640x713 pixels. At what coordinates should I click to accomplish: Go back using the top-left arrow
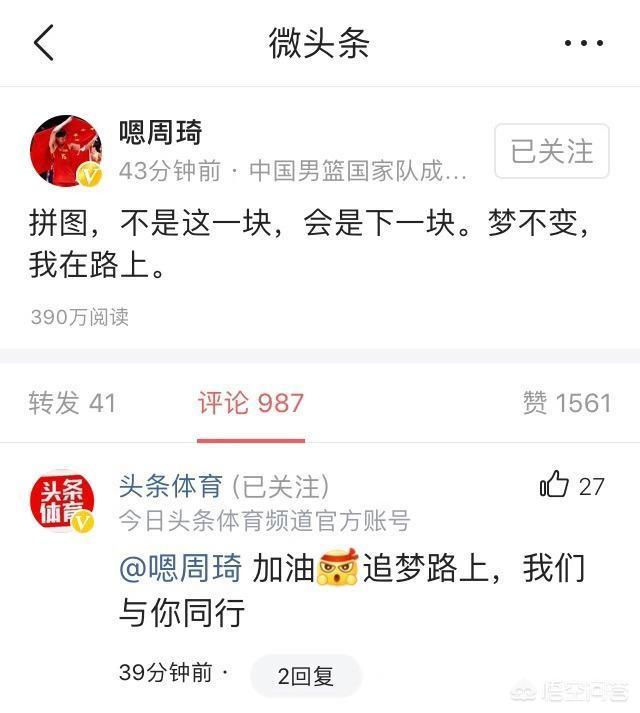point(44,43)
